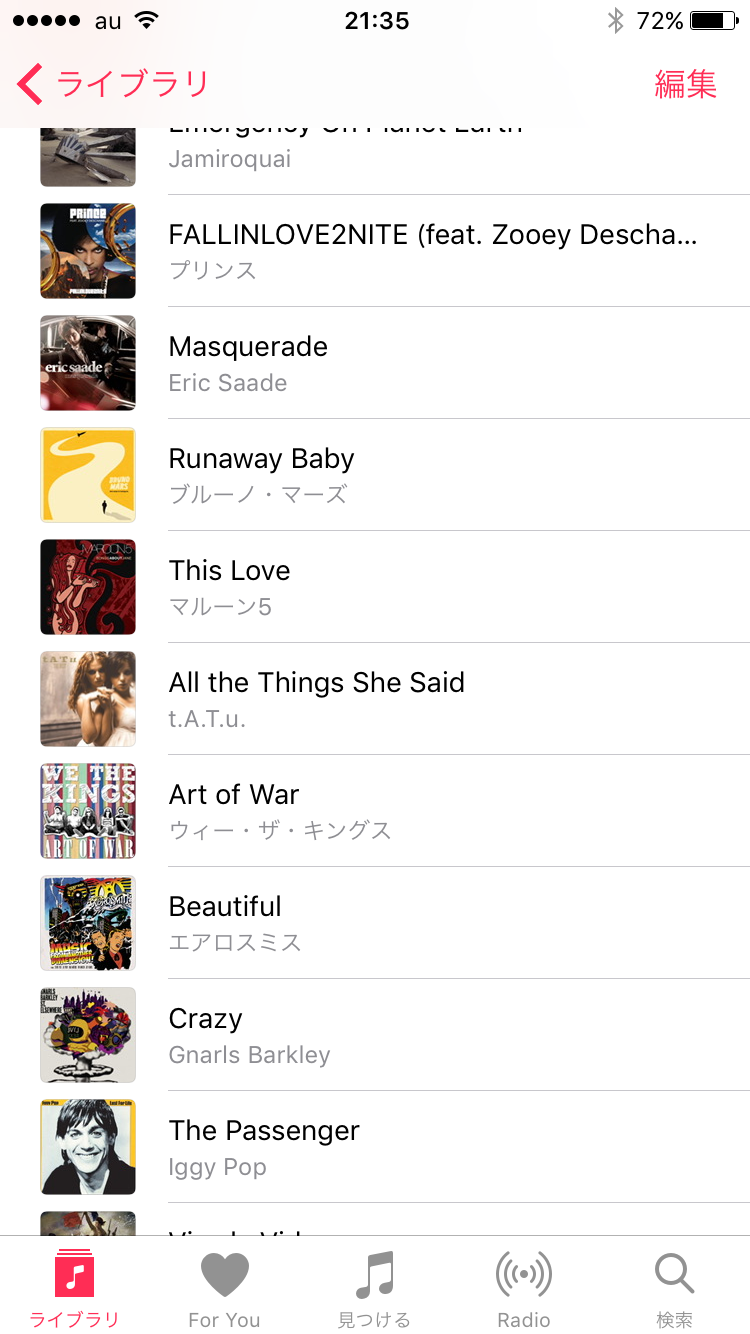Tap the Iggy Pop album cover

pos(87,1147)
